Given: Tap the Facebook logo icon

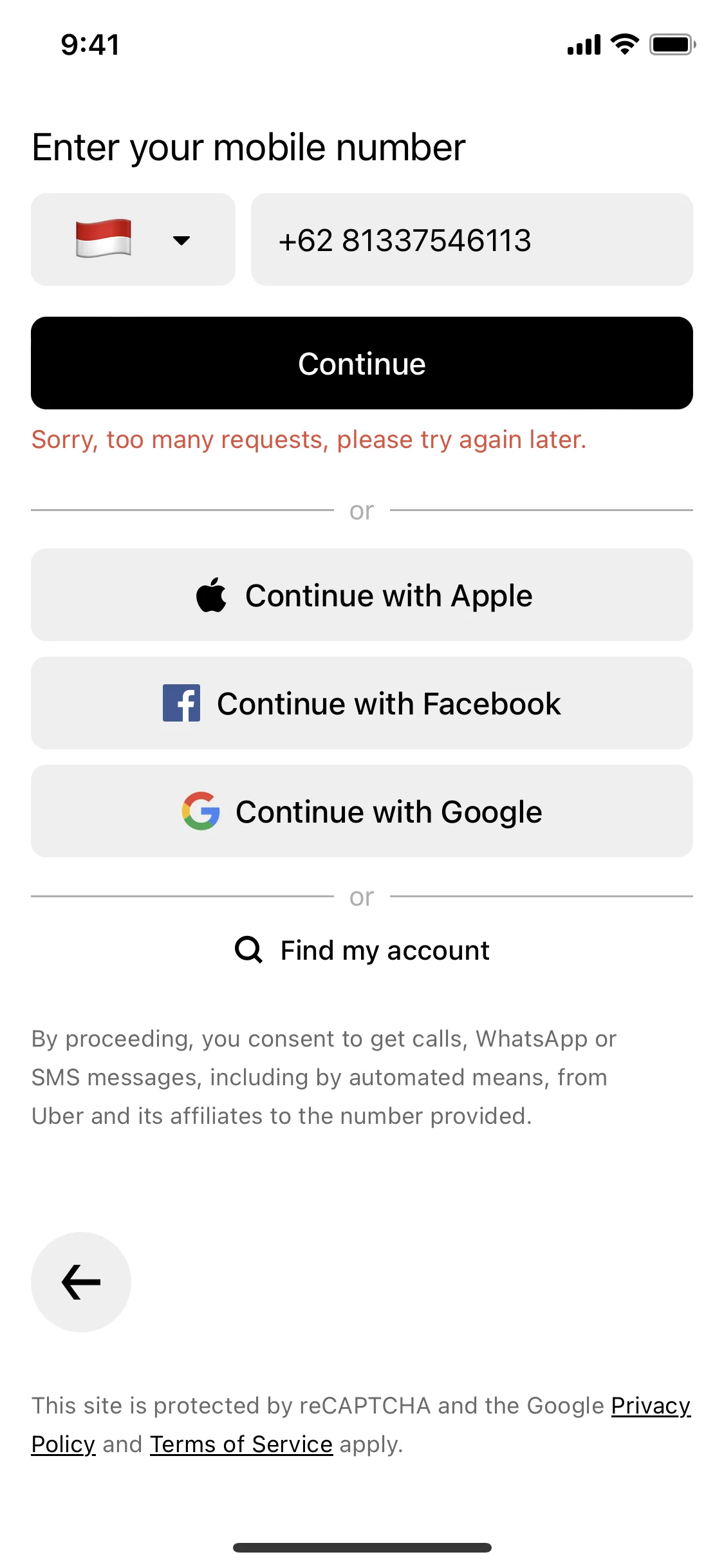Looking at the screenshot, I should coord(182,703).
